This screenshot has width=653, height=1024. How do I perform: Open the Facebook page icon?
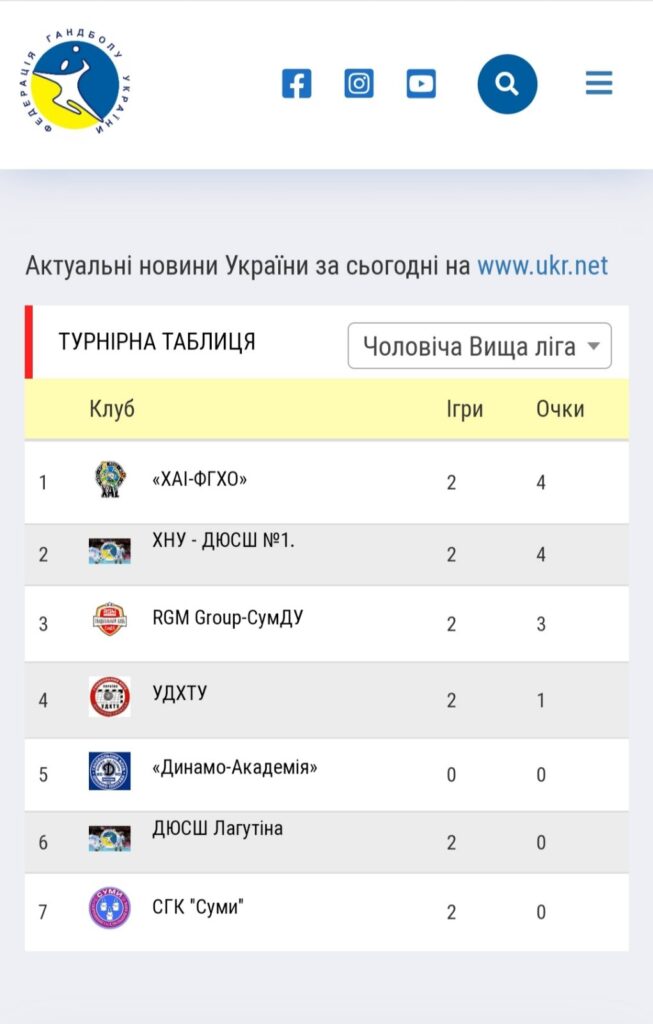tap(296, 84)
